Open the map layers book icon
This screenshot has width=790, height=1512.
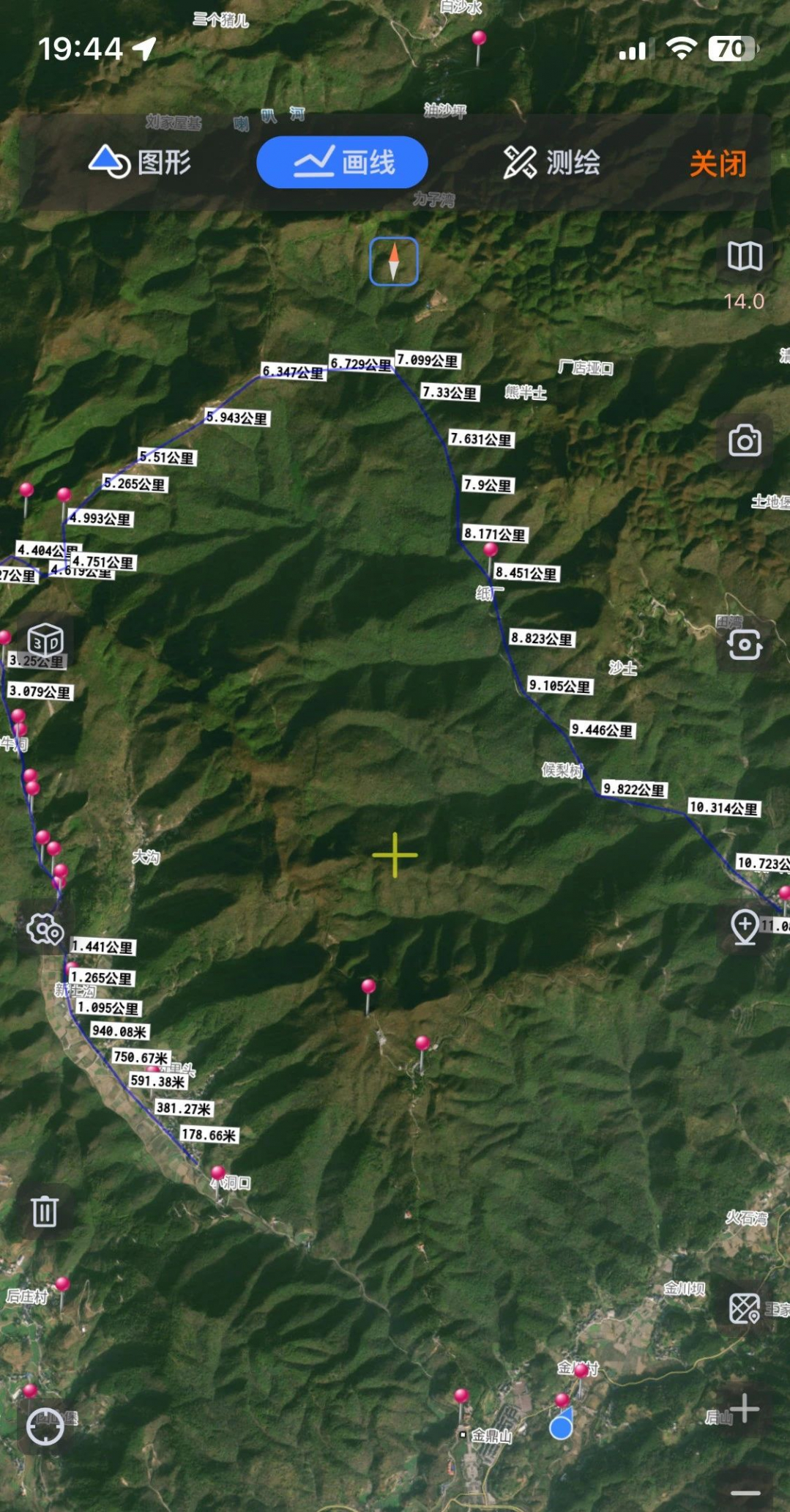[745, 256]
